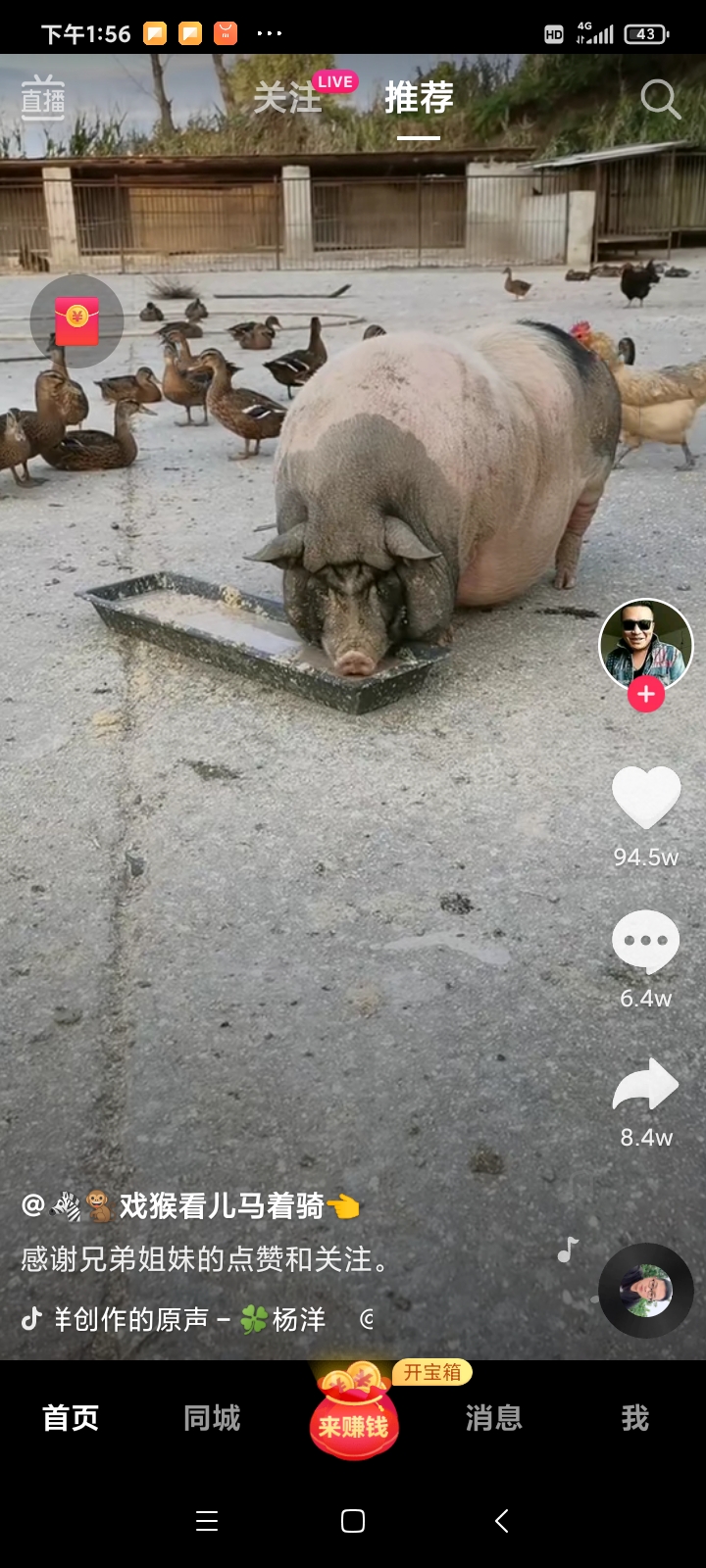Open the 消息 tab
Viewport: 706px width, 1568px height.
click(493, 1418)
